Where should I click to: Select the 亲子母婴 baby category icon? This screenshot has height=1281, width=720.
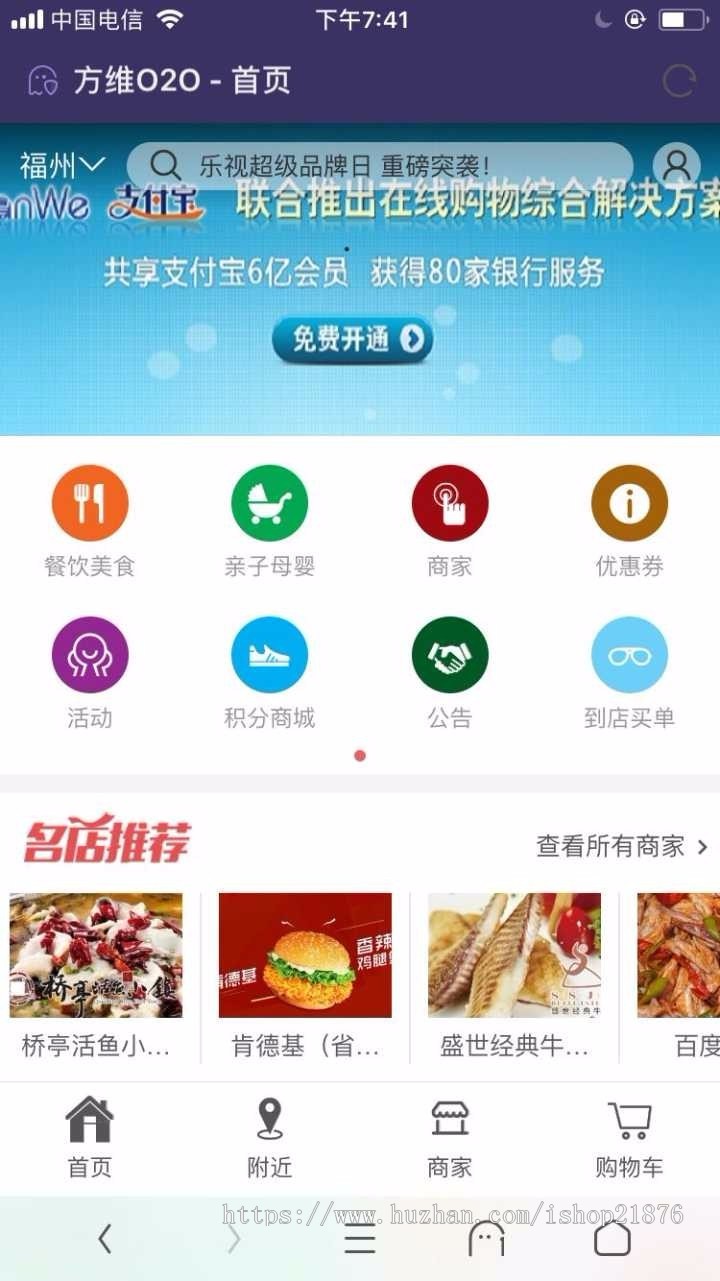(269, 503)
